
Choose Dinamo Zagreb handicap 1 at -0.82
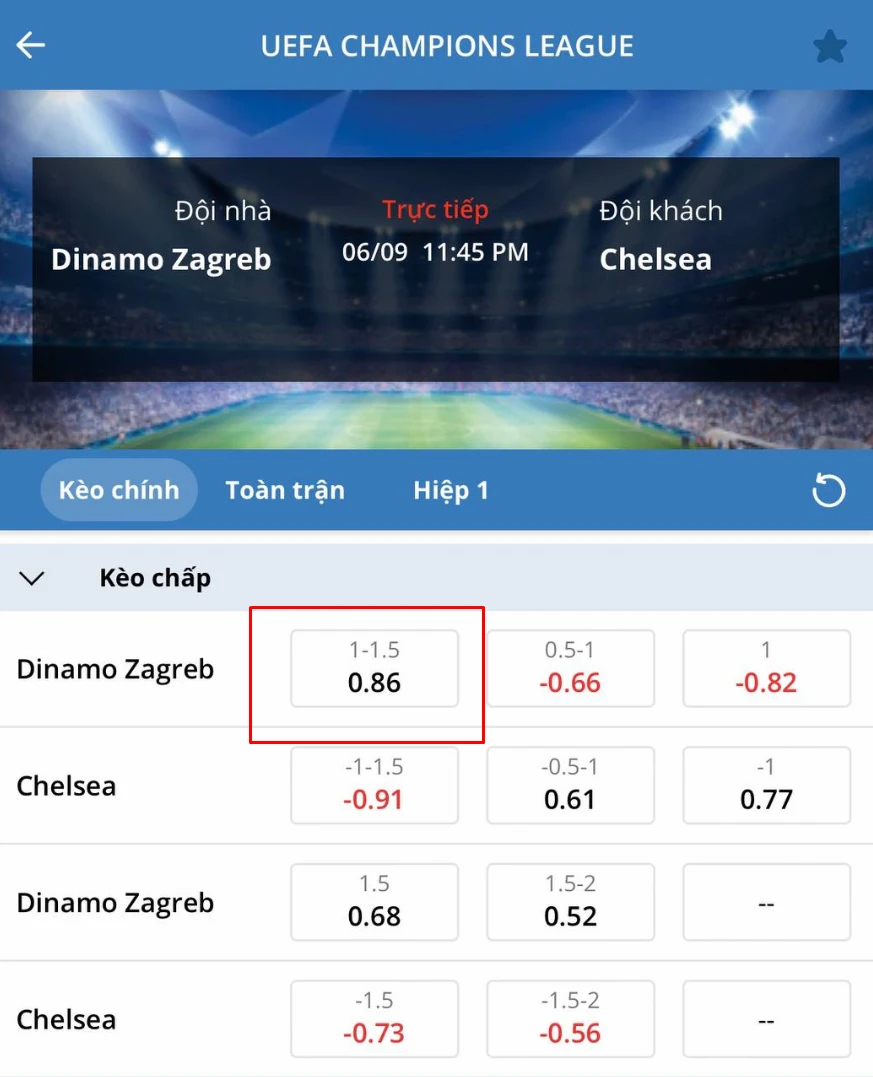click(x=766, y=669)
